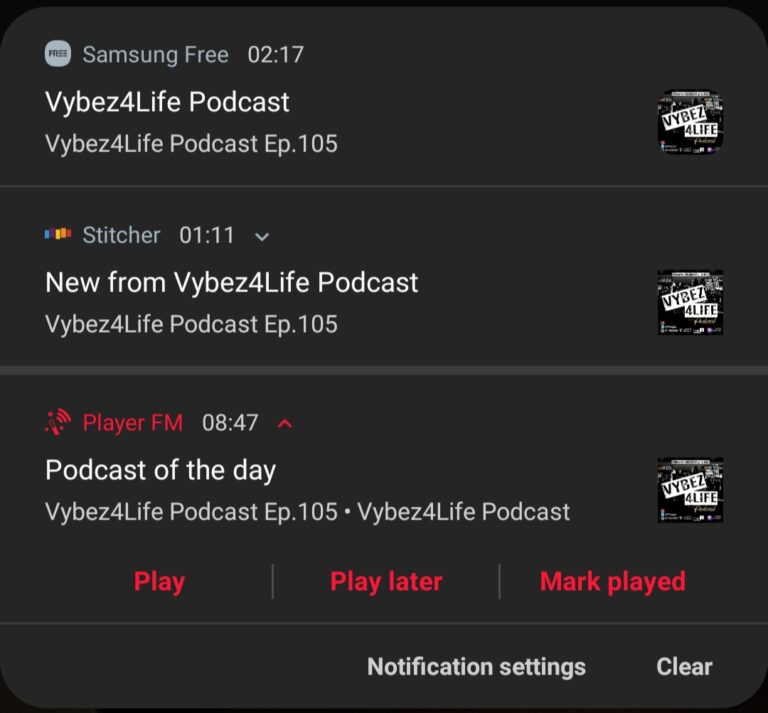This screenshot has height=713, width=768.
Task: Clear all notifications
Action: (684, 667)
